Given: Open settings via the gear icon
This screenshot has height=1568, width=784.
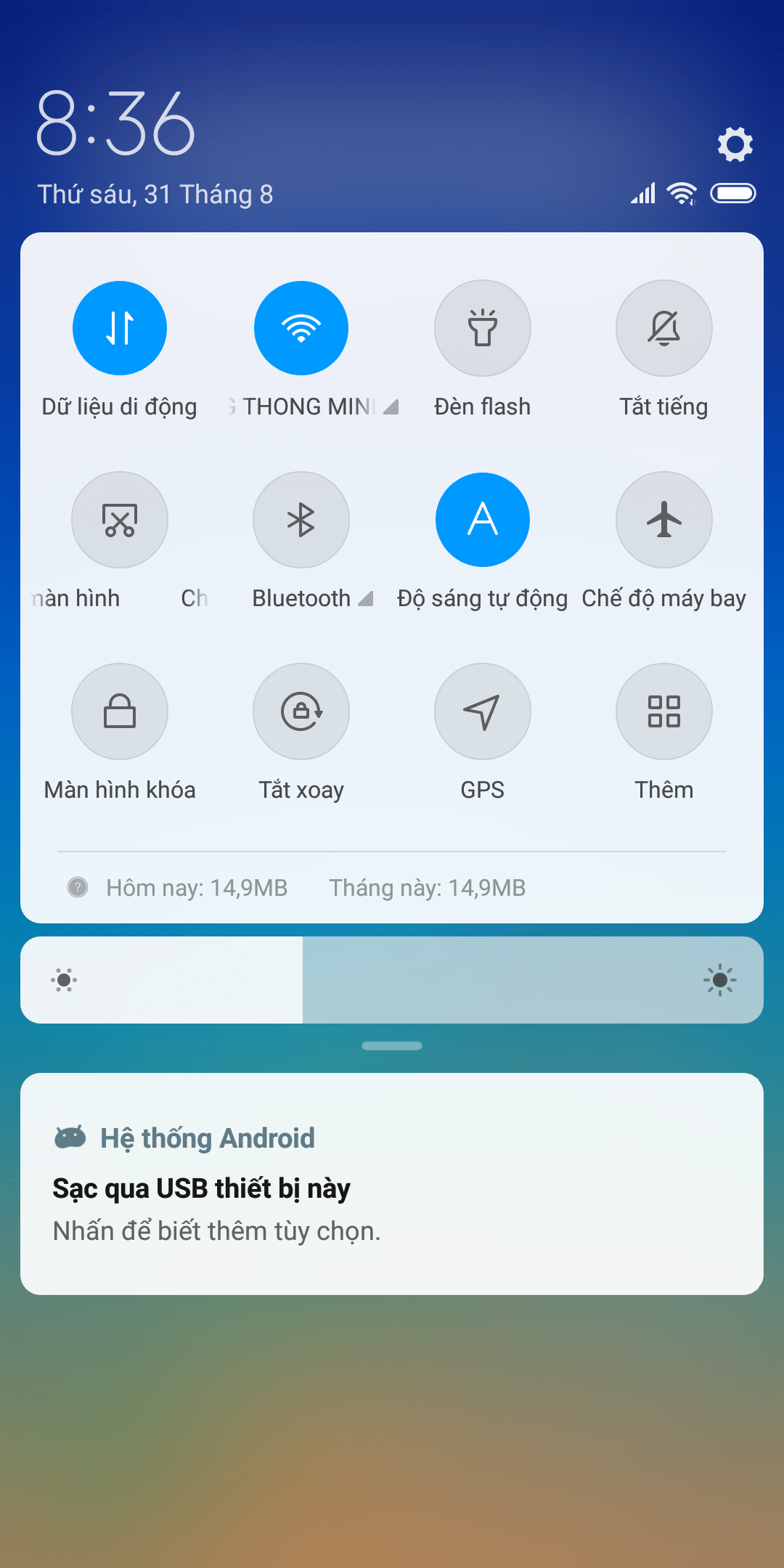Looking at the screenshot, I should [x=735, y=144].
